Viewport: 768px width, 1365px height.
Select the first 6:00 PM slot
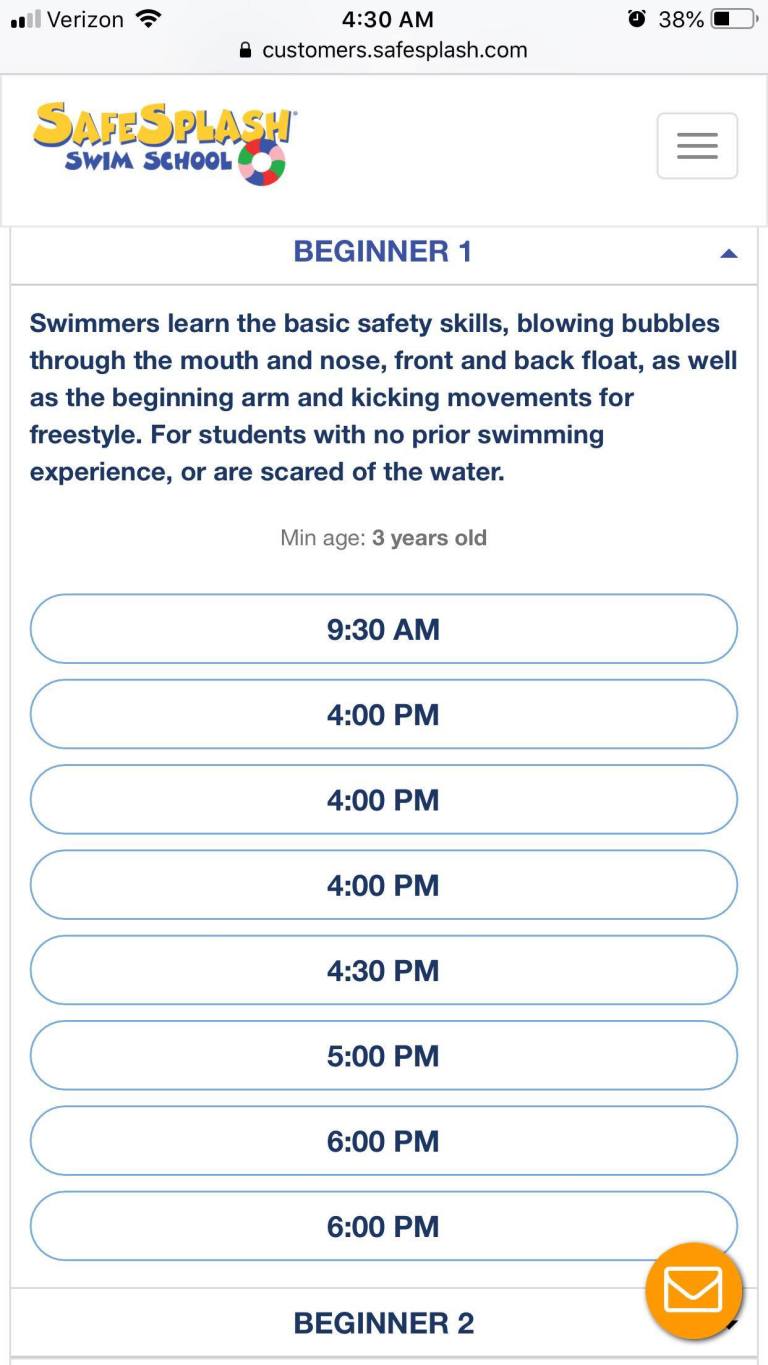383,1141
